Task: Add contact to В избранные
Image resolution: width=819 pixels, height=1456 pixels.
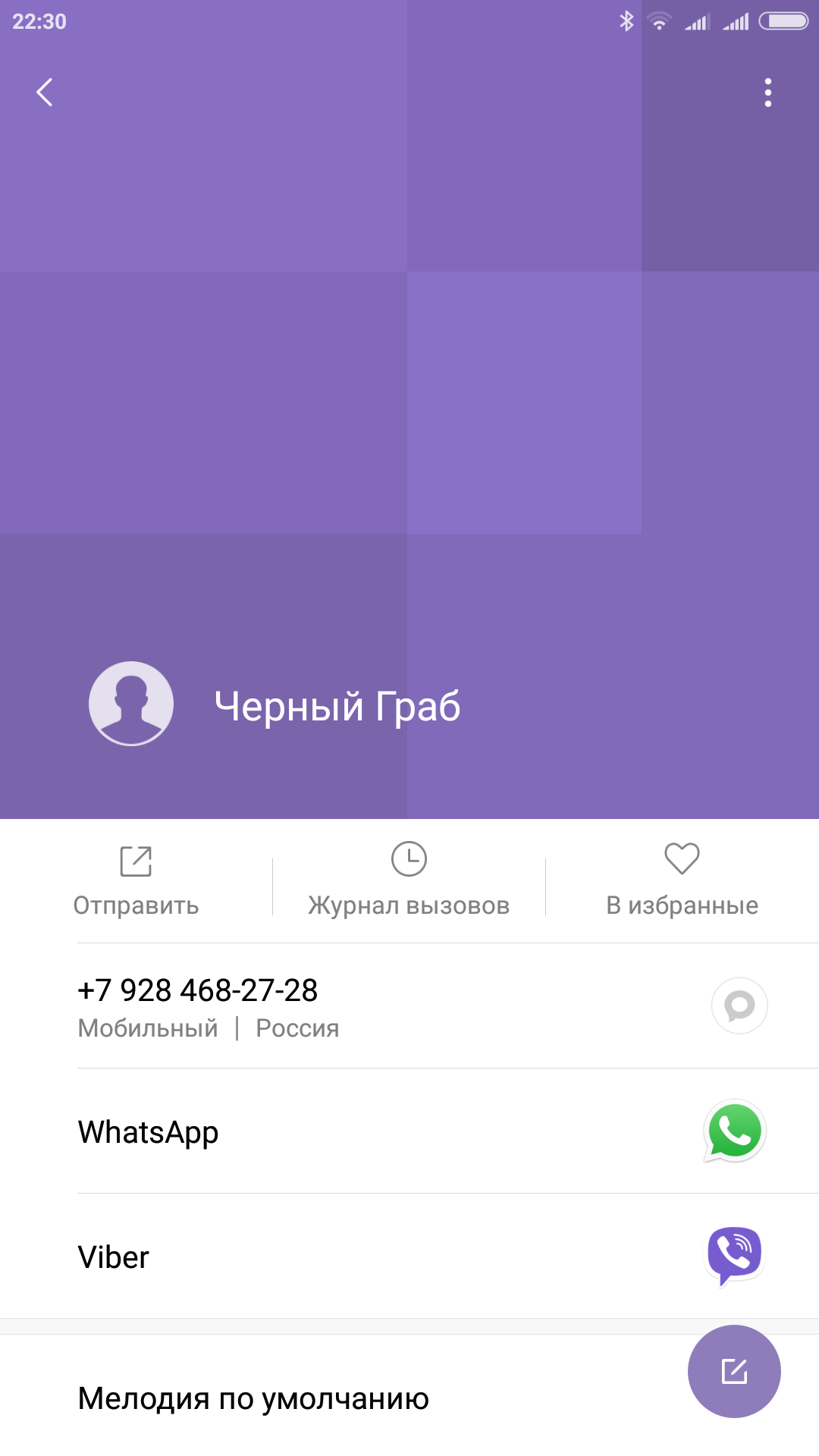Action: point(682,880)
